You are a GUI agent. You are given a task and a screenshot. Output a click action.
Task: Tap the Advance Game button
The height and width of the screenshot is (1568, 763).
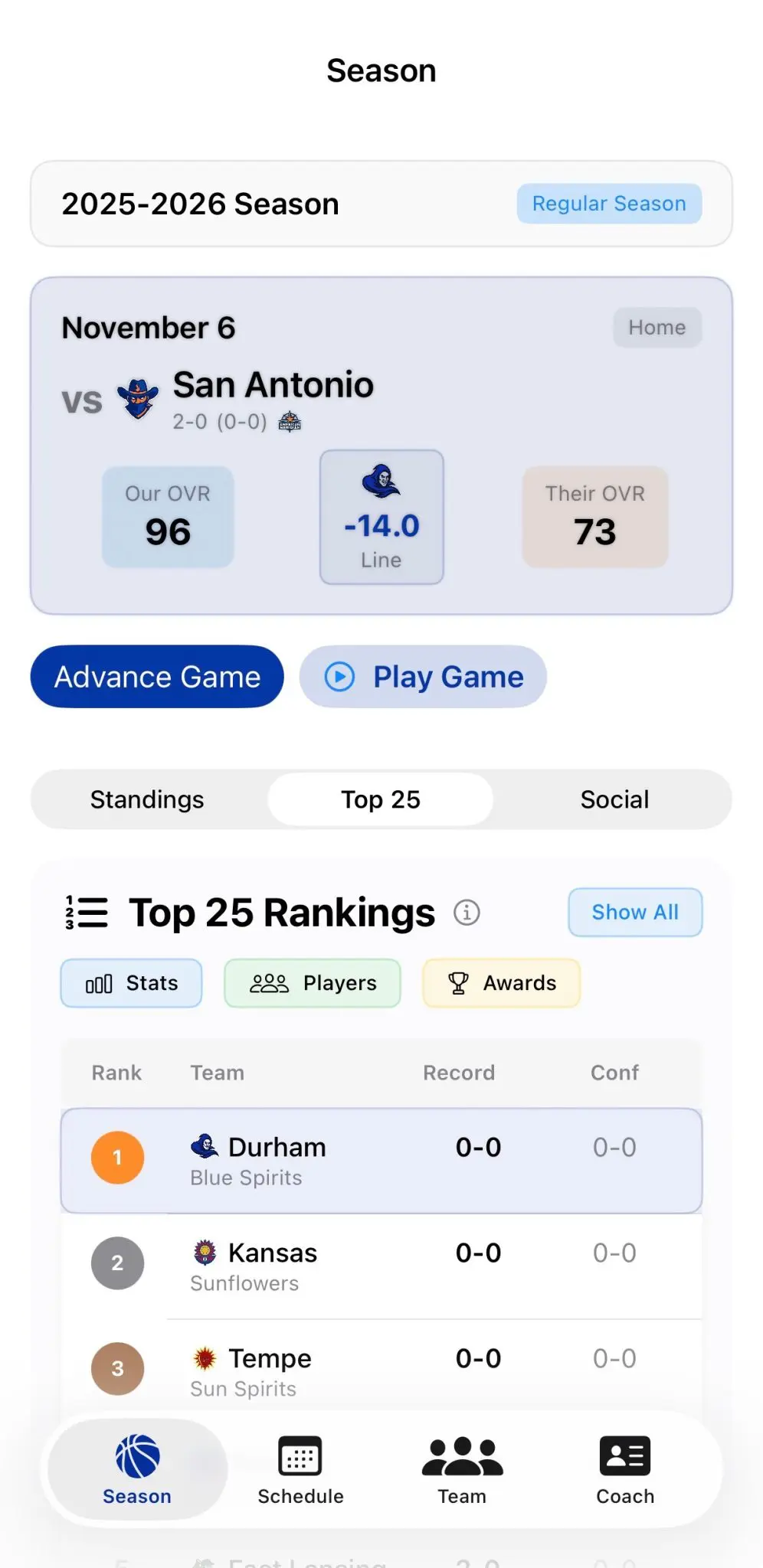coord(157,677)
